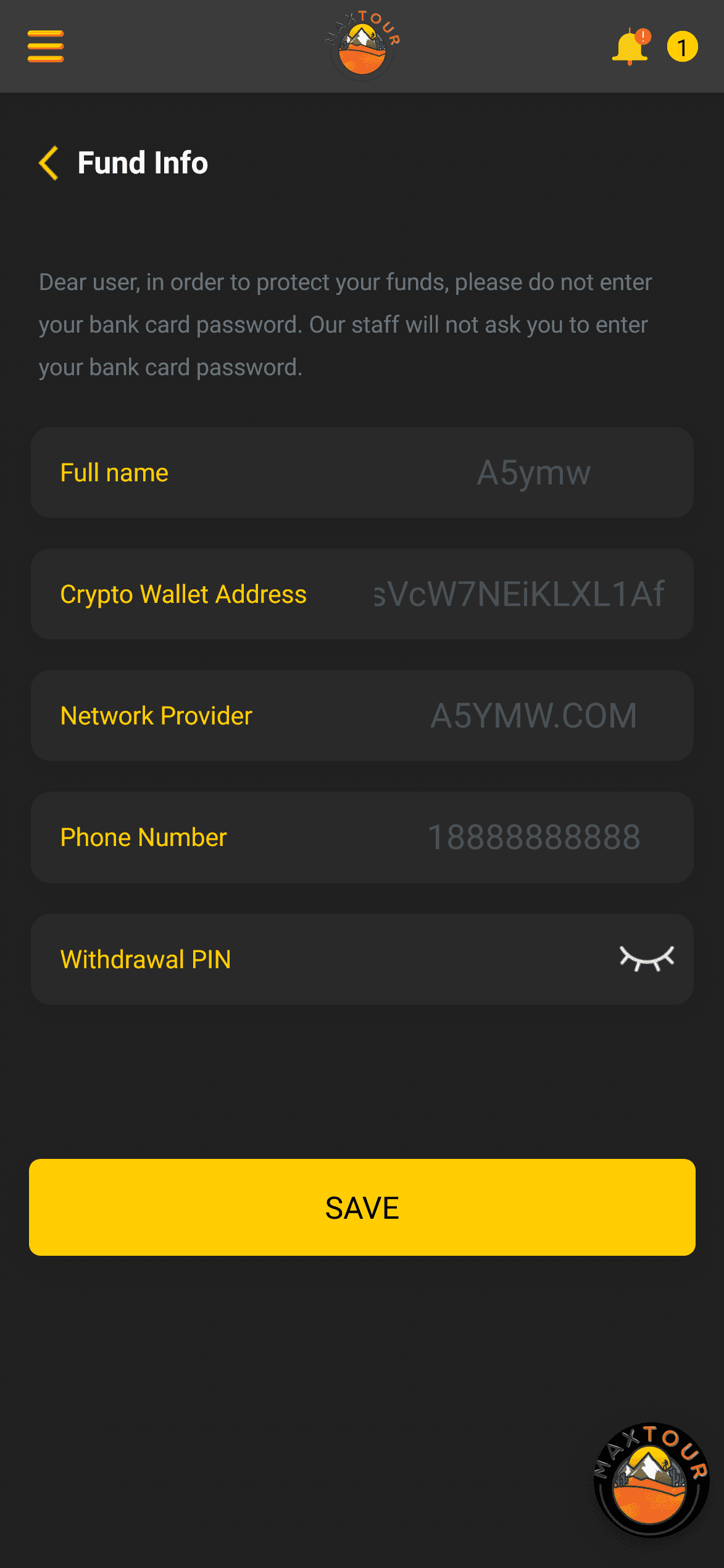Screen dimensions: 724x1568
Task: Show the Withdrawal PIN using the eye icon
Action: click(x=647, y=959)
